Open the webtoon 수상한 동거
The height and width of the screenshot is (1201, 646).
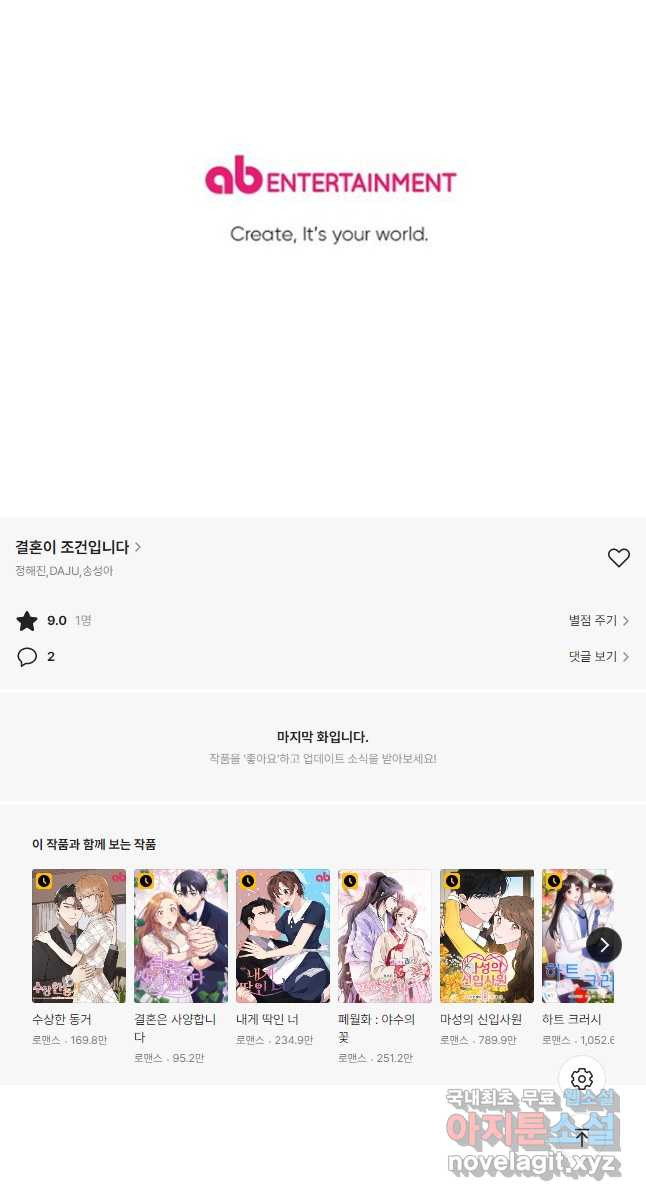pyautogui.click(x=79, y=936)
